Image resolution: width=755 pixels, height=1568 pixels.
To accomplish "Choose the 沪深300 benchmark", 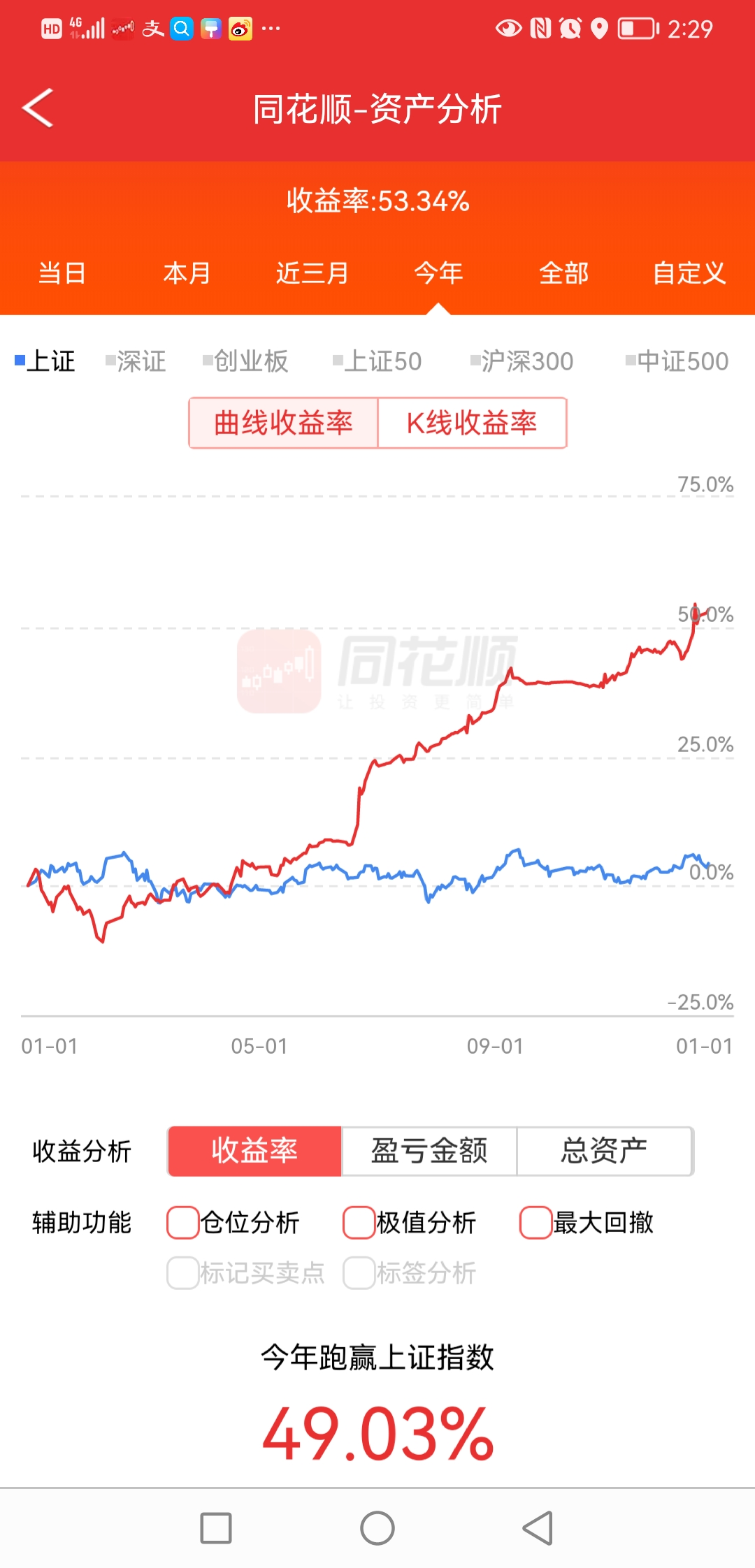I will tap(522, 361).
